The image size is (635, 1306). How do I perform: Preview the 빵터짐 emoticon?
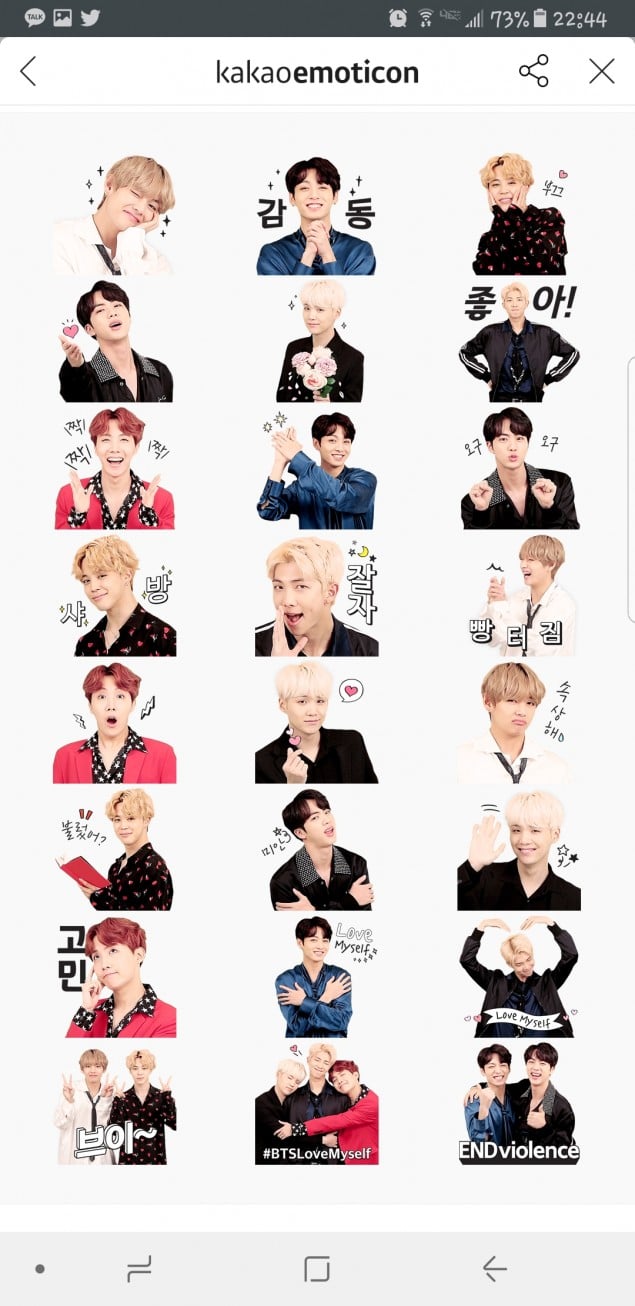point(518,596)
